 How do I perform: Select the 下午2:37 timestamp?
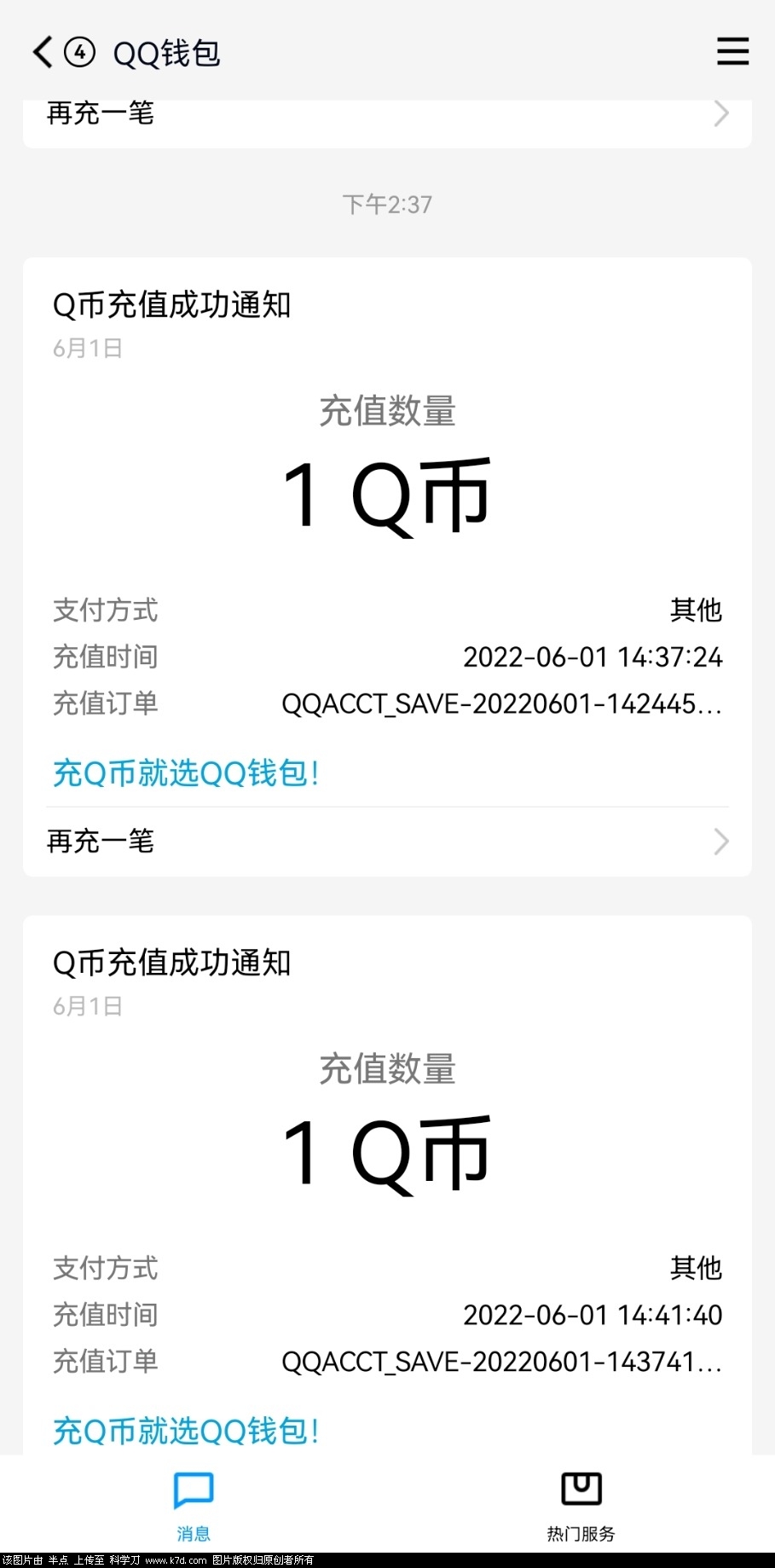pos(387,204)
